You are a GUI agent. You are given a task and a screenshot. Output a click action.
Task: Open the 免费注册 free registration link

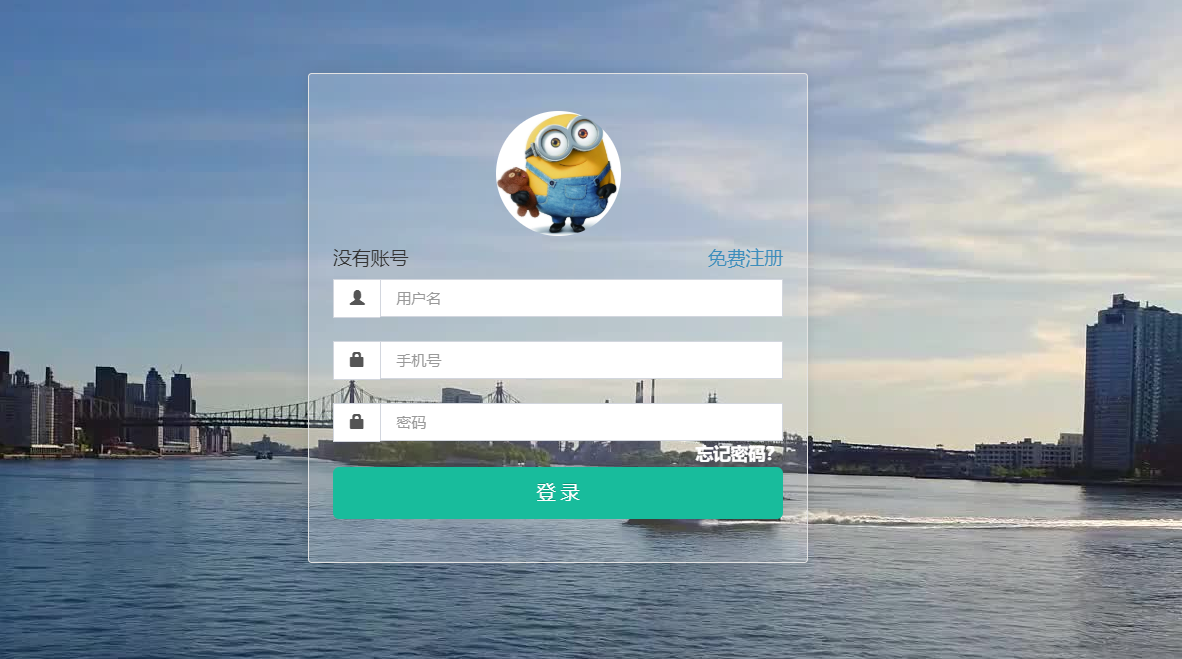coord(744,259)
